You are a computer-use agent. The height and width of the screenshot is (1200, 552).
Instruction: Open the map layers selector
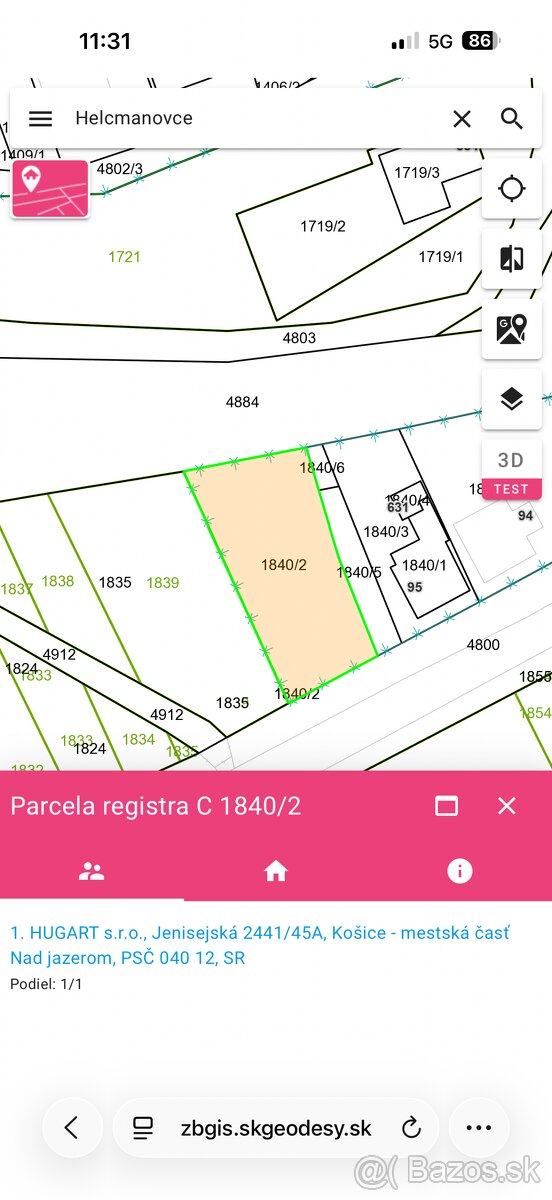[512, 399]
